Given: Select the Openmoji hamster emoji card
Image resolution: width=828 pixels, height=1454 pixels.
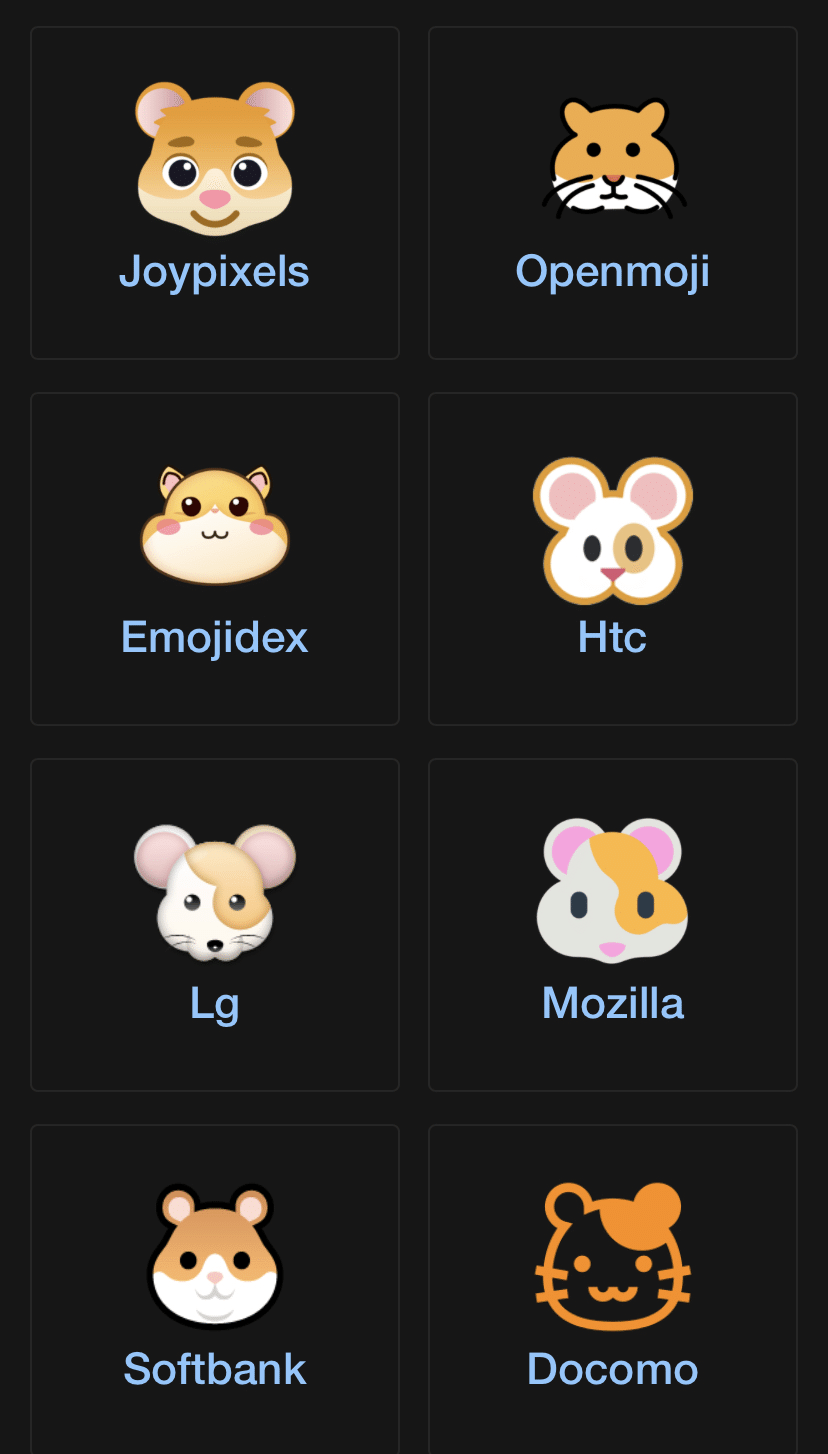Looking at the screenshot, I should coord(612,192).
